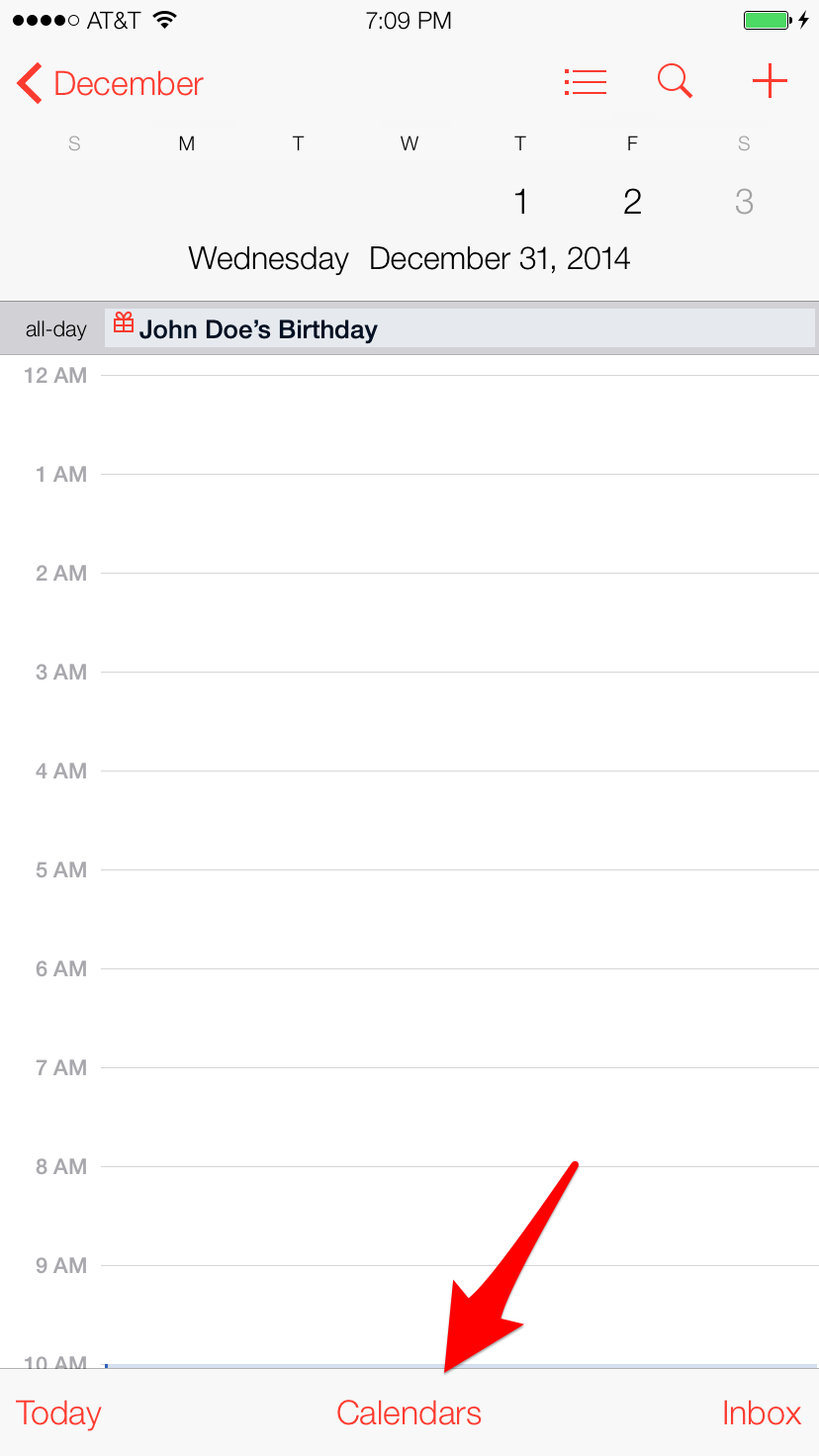Open John Doe's Birthday all-day event
This screenshot has width=819, height=1456.
click(459, 328)
